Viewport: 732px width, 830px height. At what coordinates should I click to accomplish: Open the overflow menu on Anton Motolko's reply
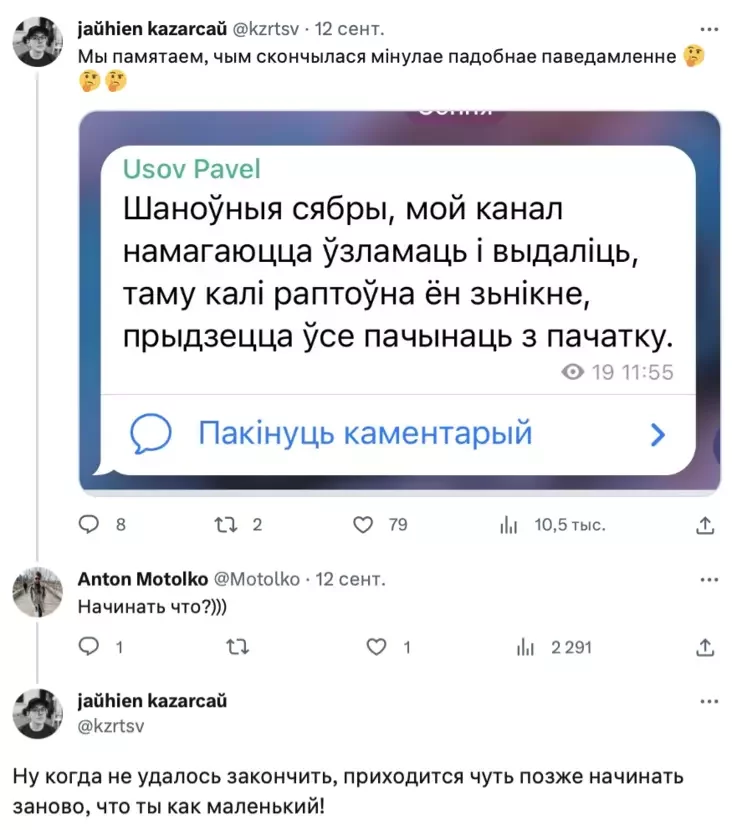[709, 579]
